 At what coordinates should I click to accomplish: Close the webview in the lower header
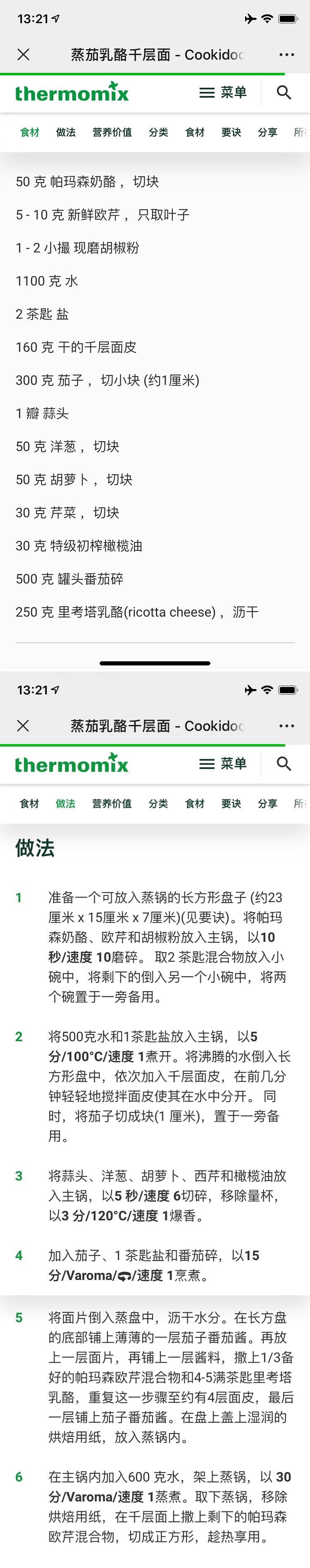(x=23, y=725)
